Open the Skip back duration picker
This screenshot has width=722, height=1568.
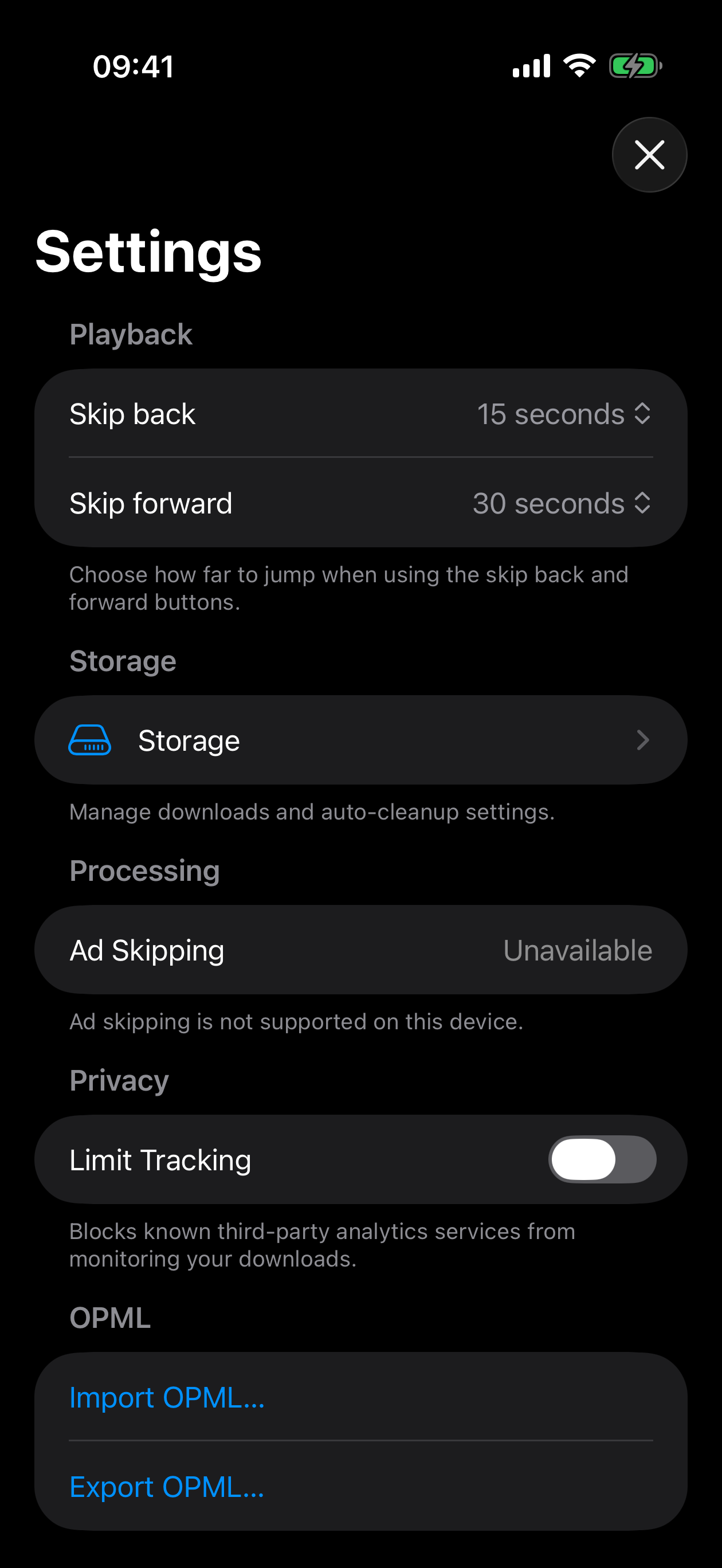[x=563, y=414]
